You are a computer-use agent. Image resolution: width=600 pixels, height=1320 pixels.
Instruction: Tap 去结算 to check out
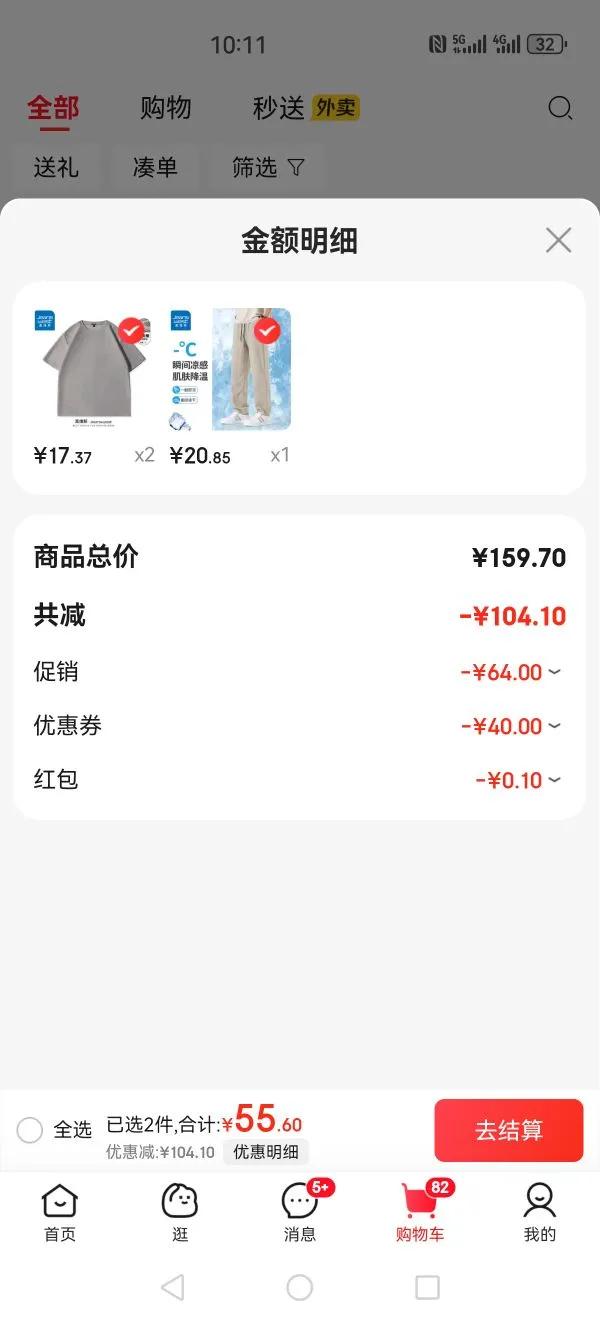coord(508,1130)
